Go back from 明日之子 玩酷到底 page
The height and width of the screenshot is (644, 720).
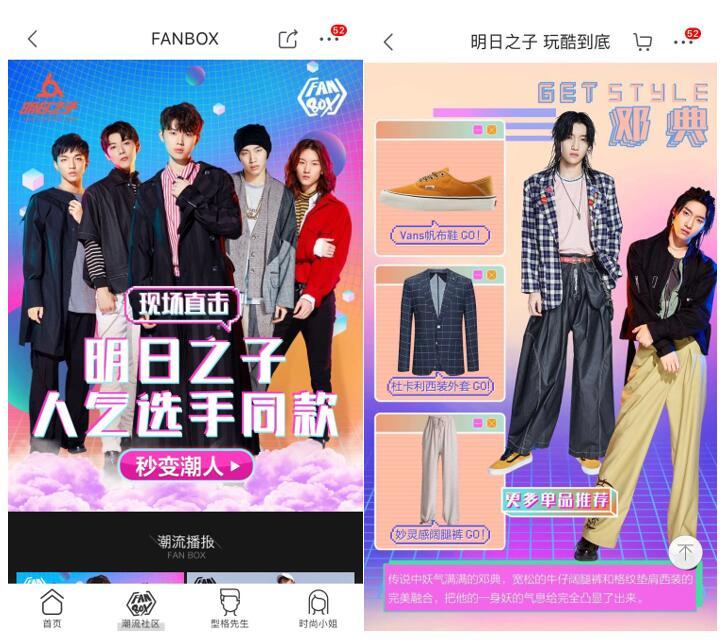coord(389,41)
